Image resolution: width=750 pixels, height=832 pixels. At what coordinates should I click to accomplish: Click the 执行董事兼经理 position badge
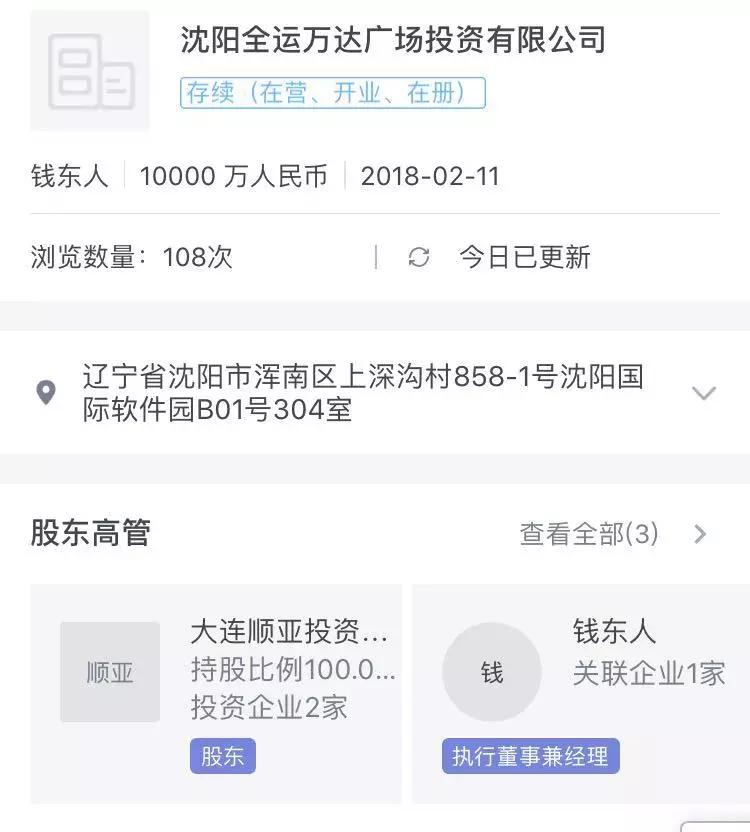point(533,757)
